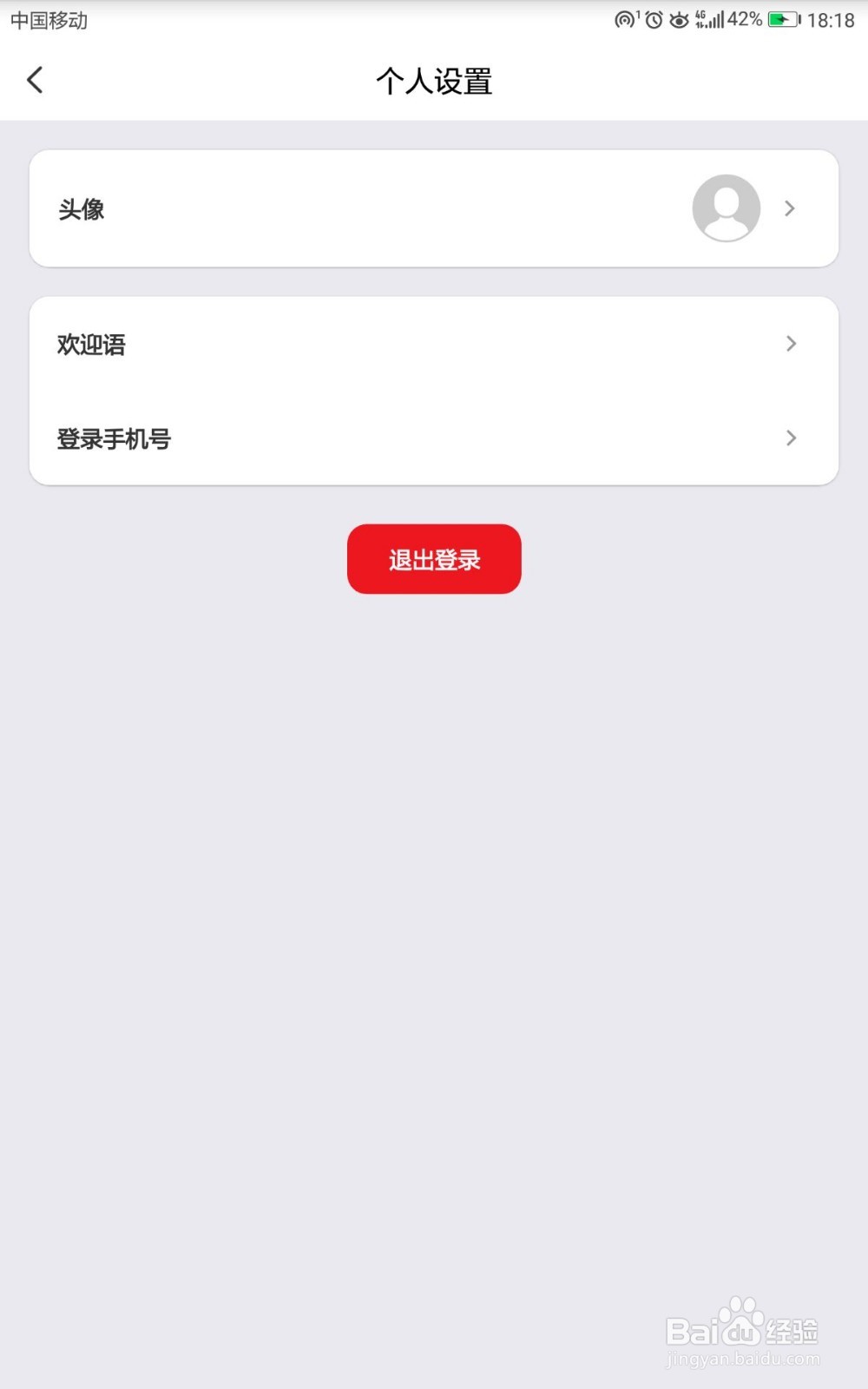Tap the 个人设置 page title
The width and height of the screenshot is (868, 1389).
(x=434, y=82)
